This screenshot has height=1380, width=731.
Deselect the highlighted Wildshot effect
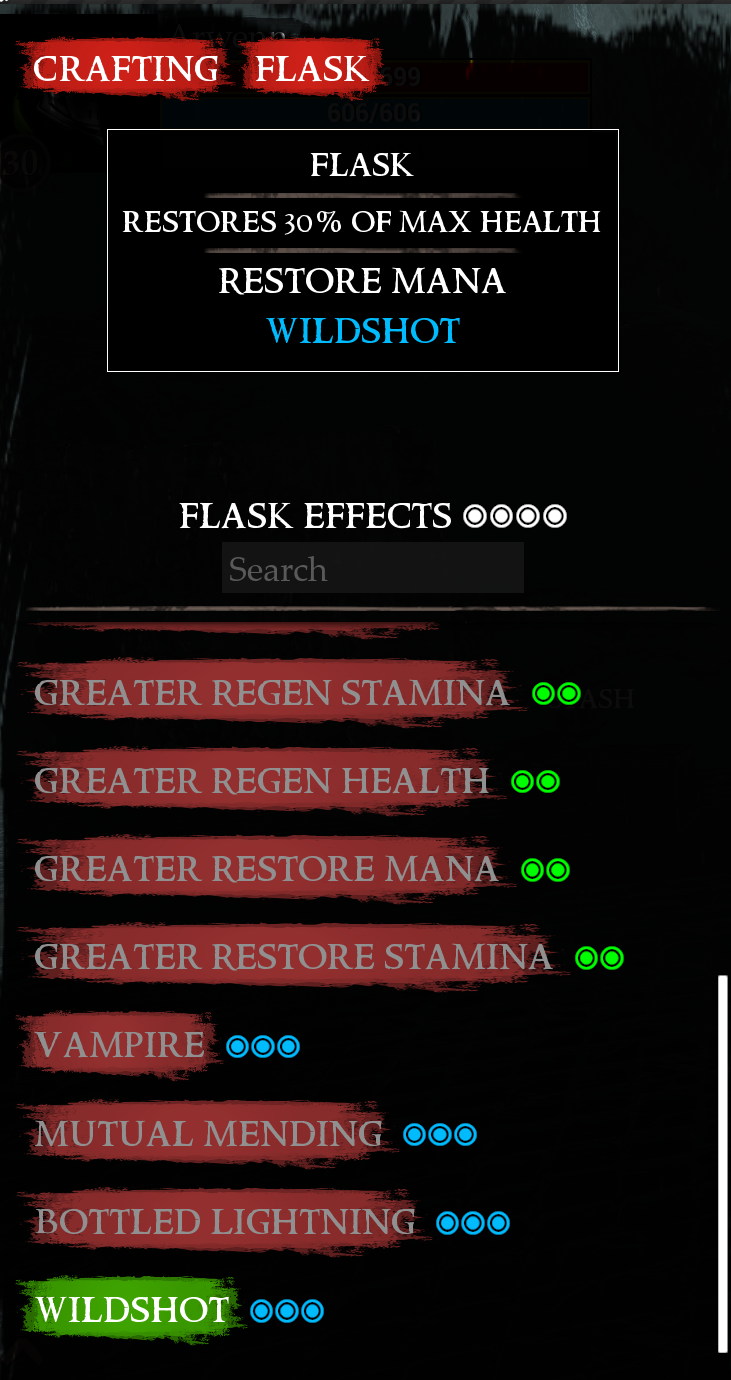[x=132, y=1310]
